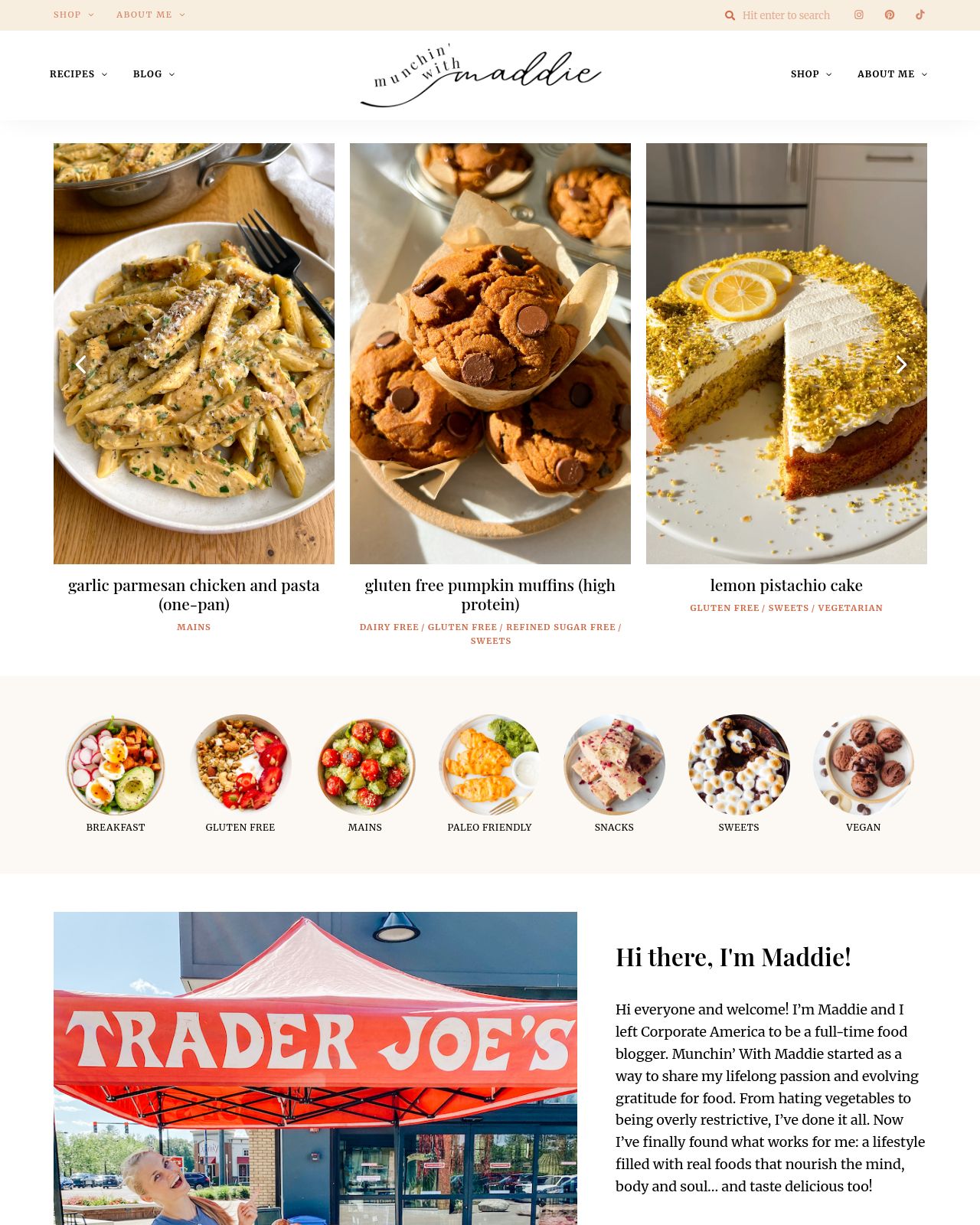Tap the search field in top bar
Screen dimensions: 980x1225
(786, 15)
